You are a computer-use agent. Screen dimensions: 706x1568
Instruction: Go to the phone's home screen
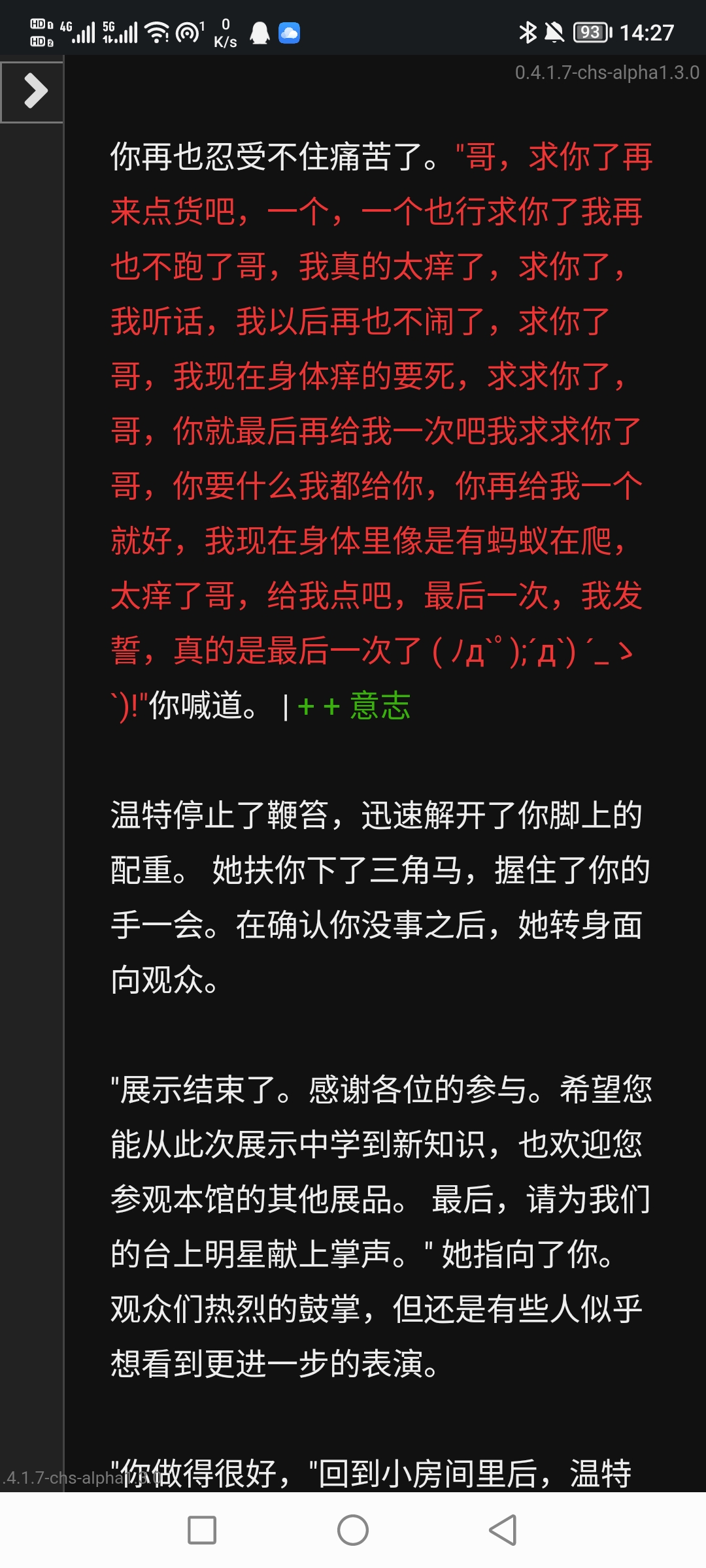(x=353, y=1530)
